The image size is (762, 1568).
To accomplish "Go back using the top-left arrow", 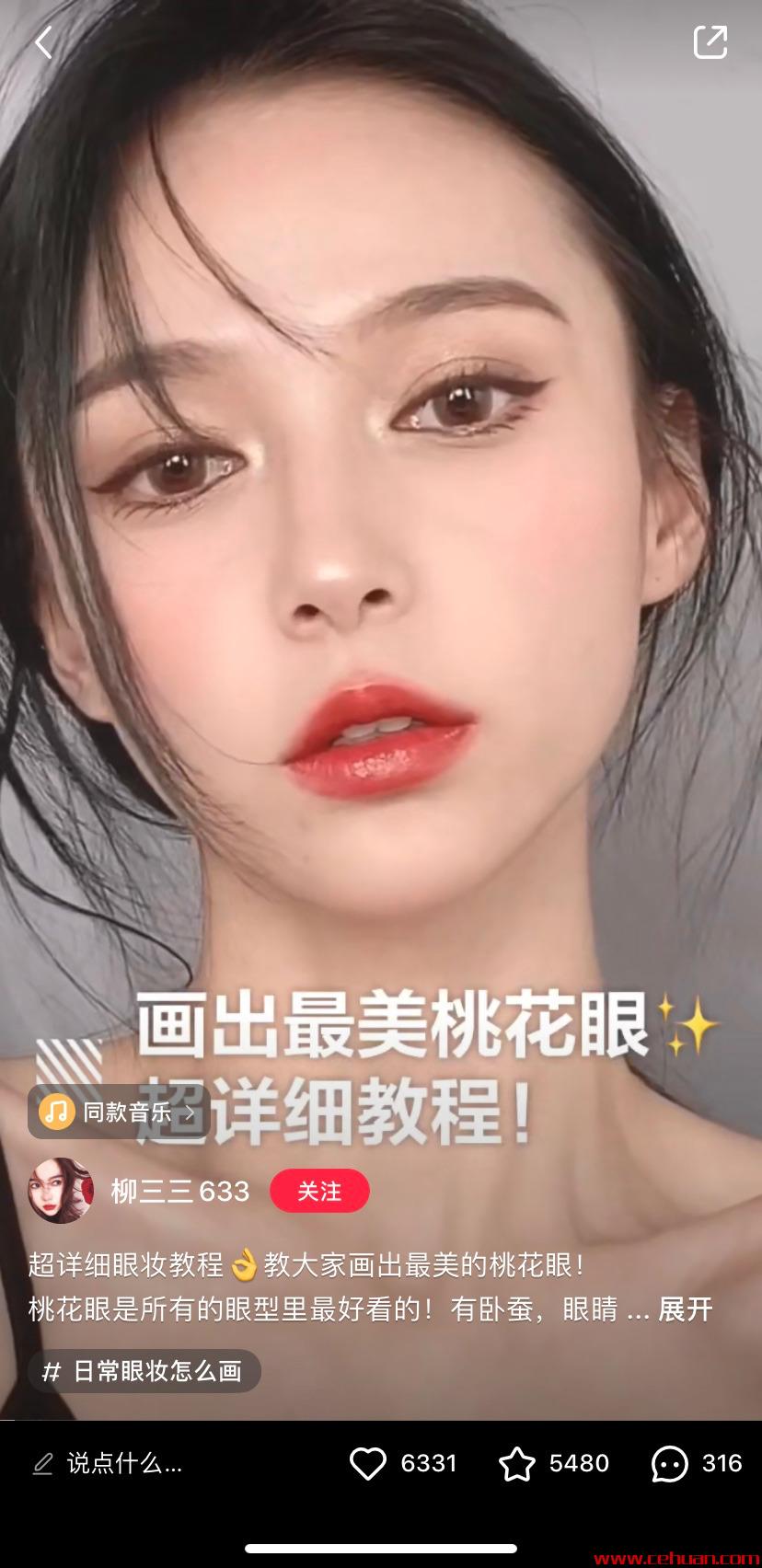I will point(43,42).
